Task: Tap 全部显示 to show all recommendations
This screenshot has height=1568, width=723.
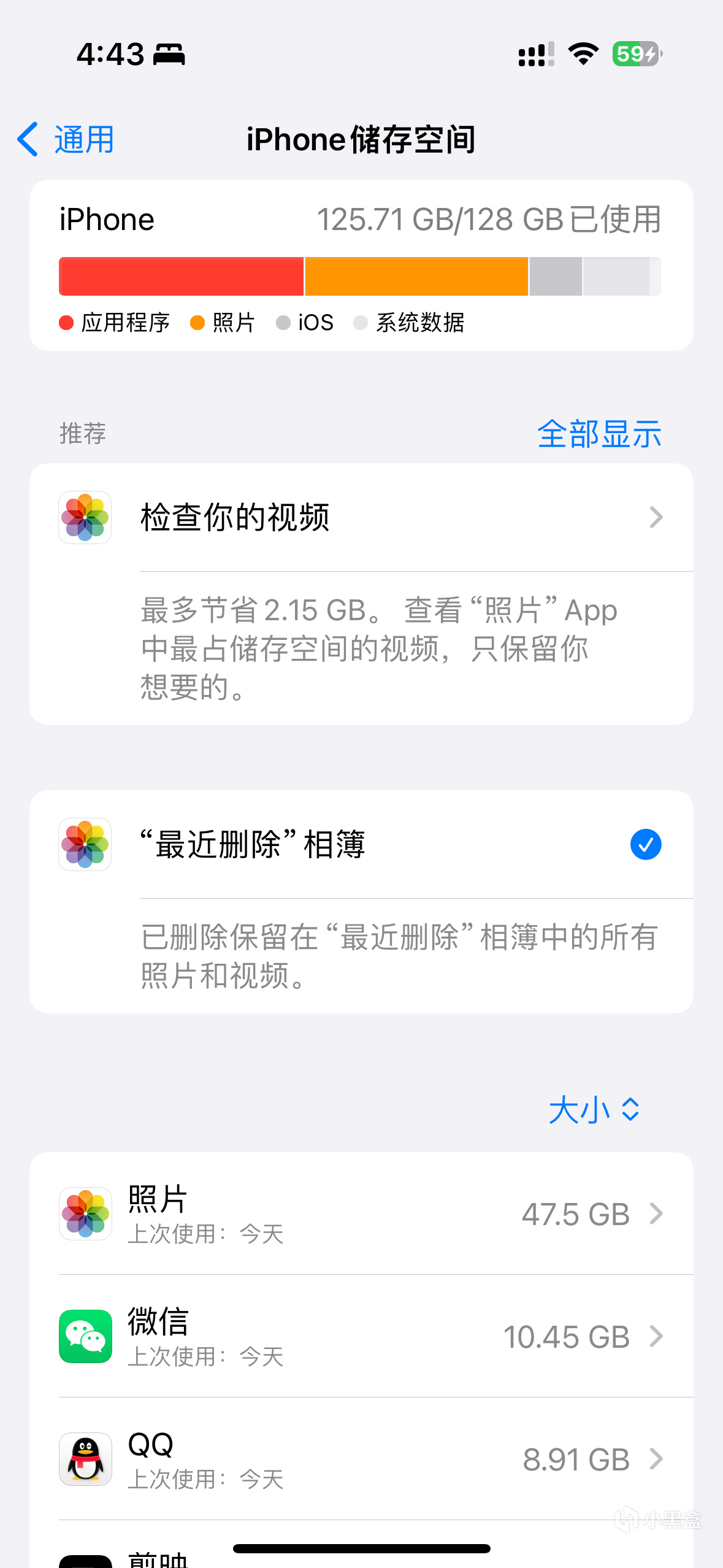Action: click(x=599, y=434)
